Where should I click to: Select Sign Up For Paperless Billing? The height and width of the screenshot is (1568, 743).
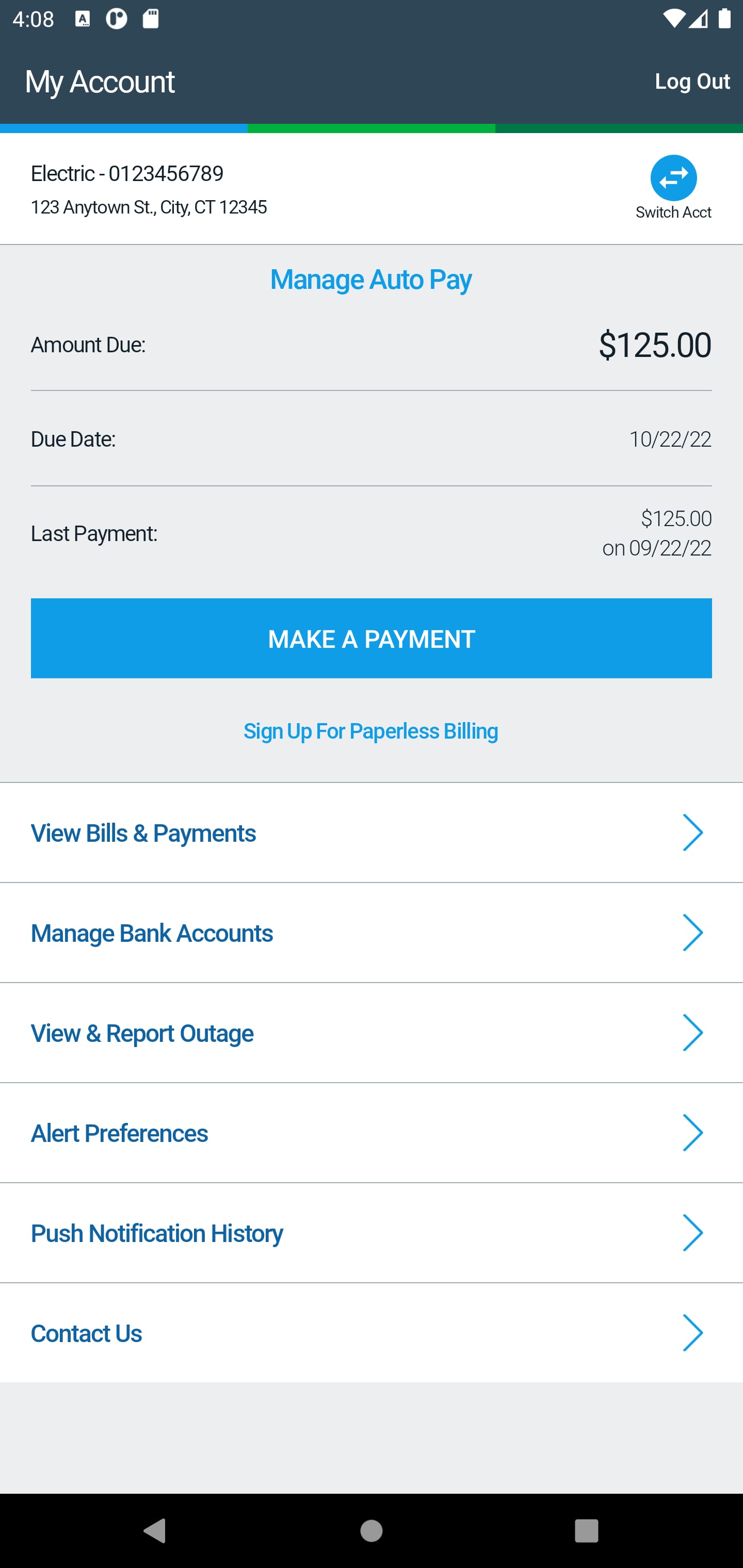[371, 730]
